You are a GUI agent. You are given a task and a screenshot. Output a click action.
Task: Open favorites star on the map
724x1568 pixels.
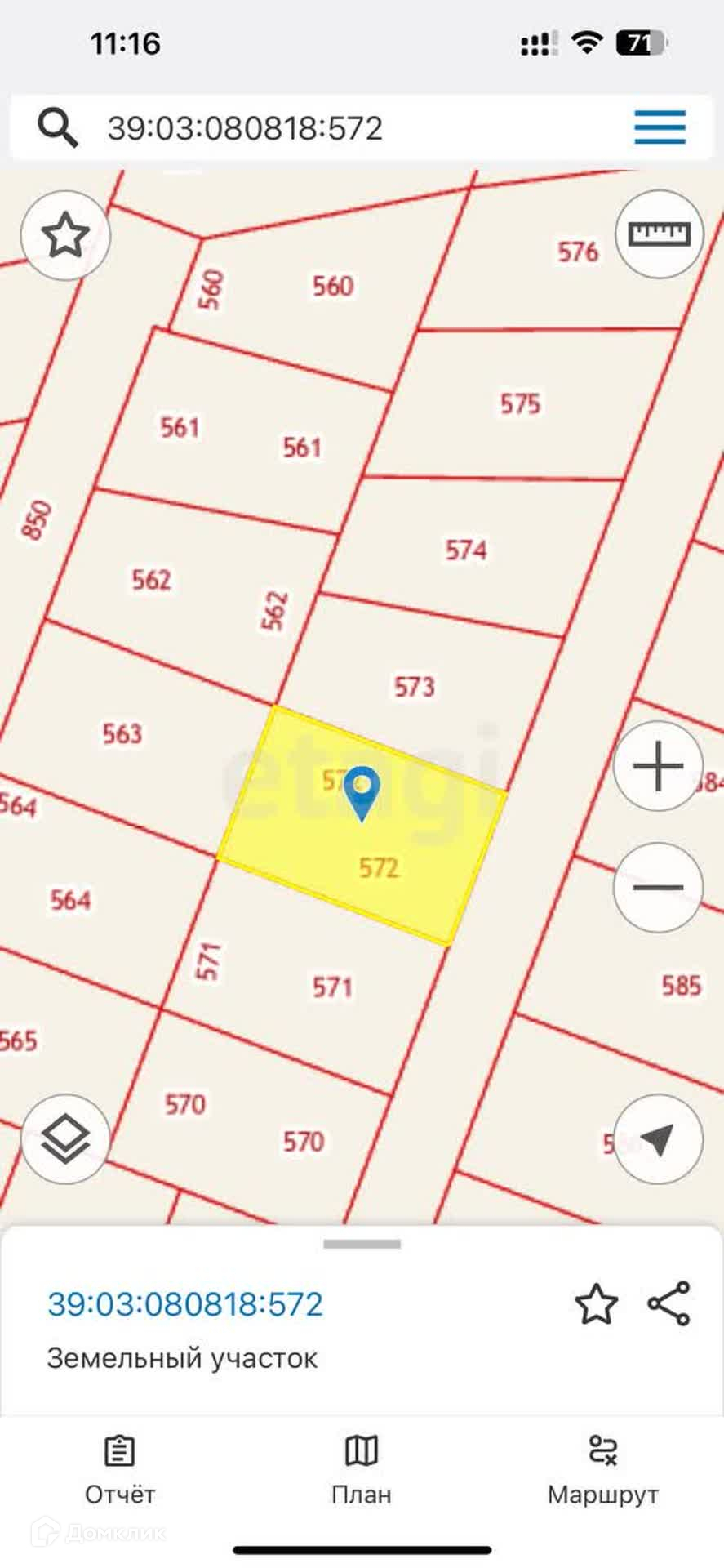click(x=65, y=236)
